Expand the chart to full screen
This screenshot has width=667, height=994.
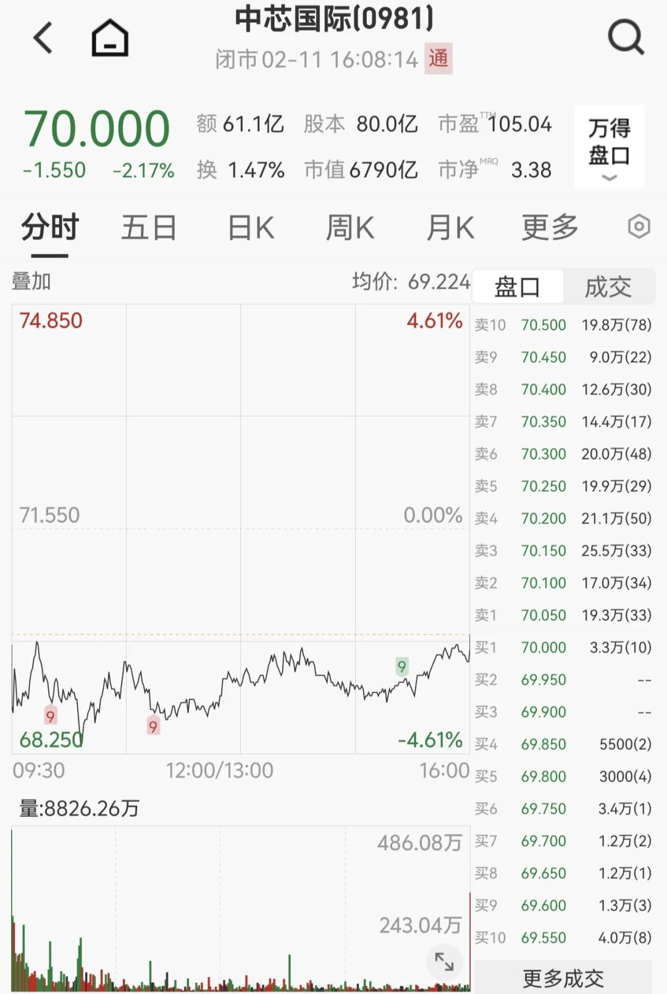pos(444,962)
